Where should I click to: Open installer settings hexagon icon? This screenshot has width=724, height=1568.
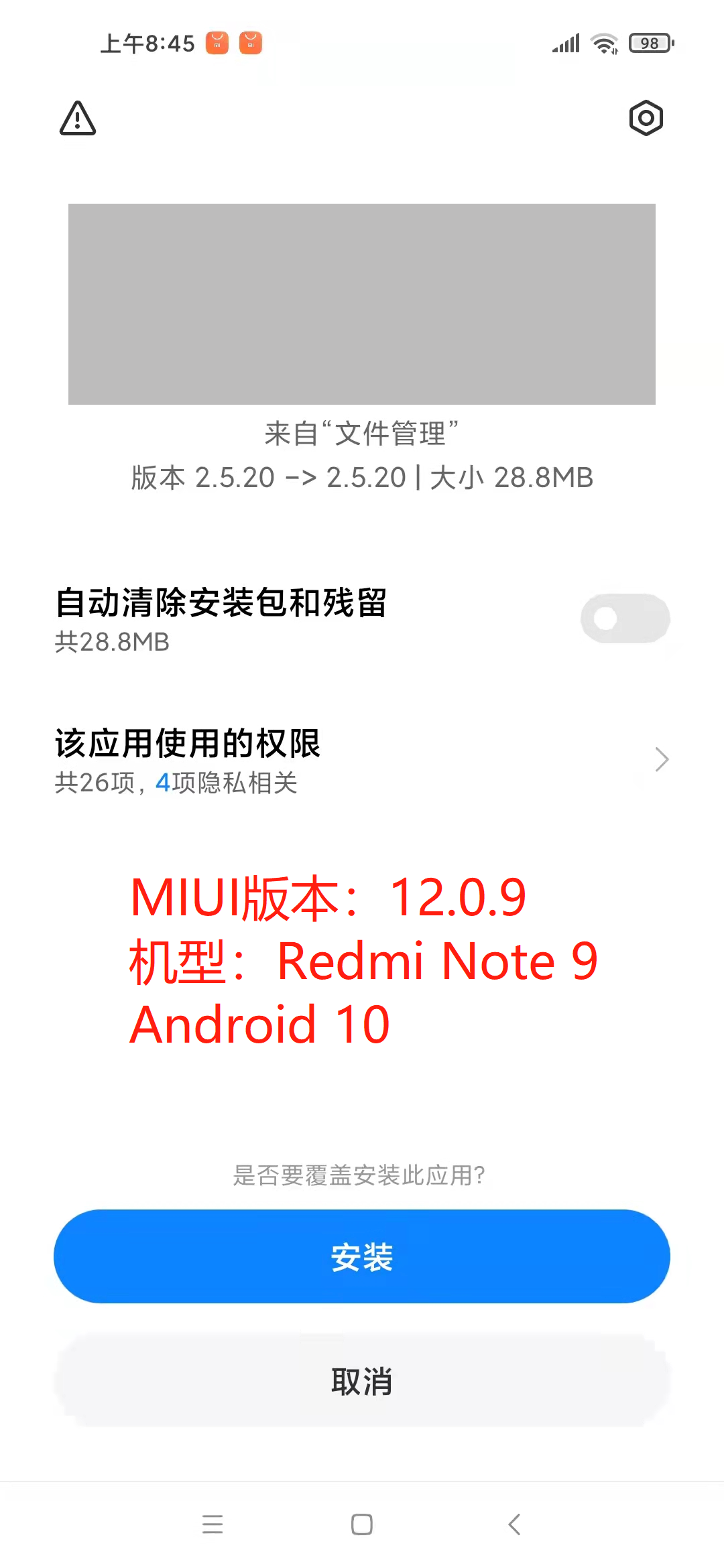pyautogui.click(x=646, y=119)
